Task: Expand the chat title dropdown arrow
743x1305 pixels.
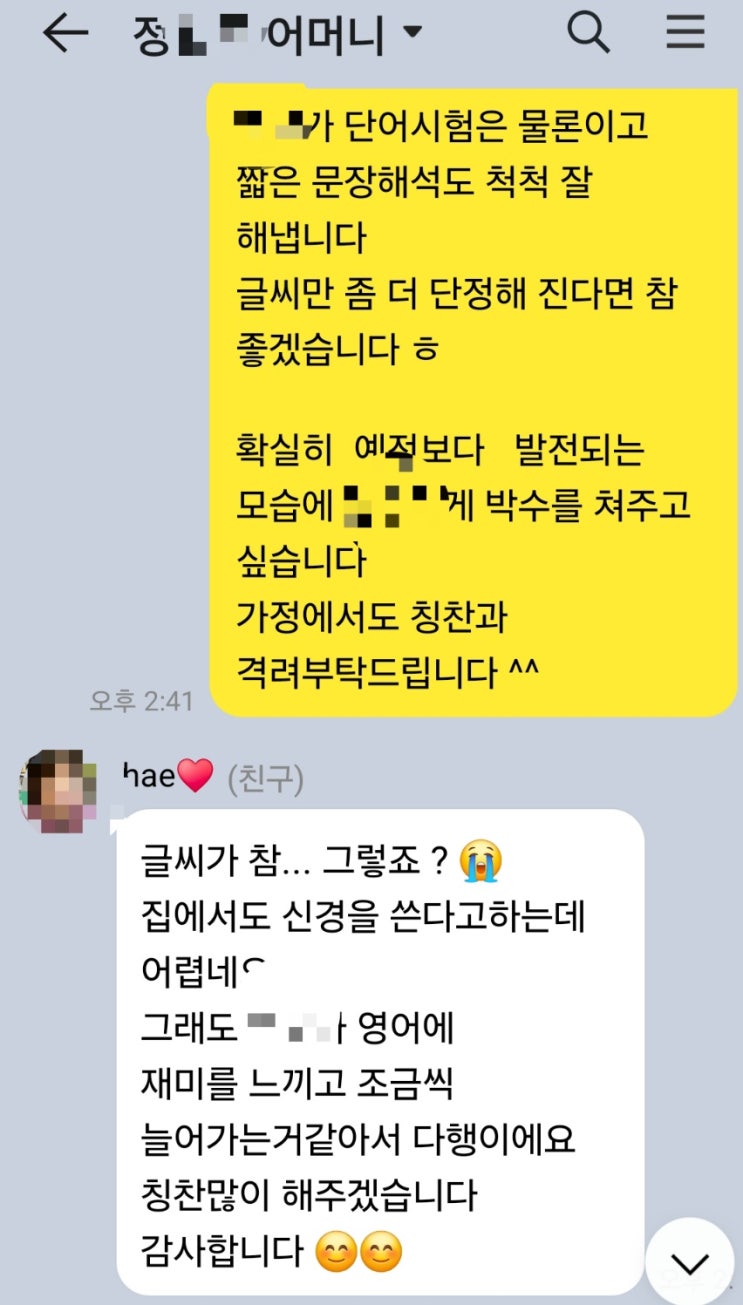Action: tap(411, 33)
